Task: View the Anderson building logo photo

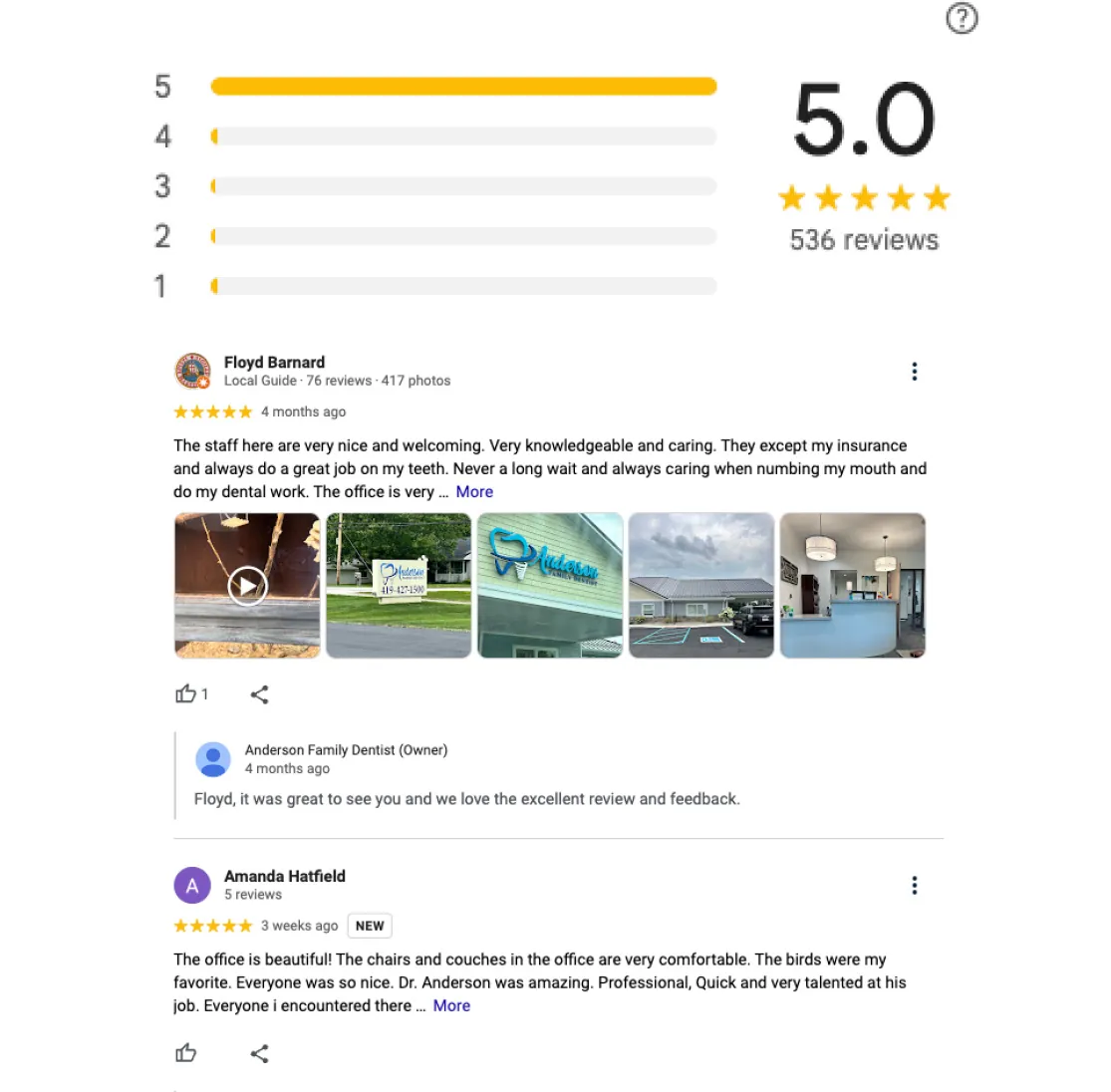Action: [x=550, y=586]
